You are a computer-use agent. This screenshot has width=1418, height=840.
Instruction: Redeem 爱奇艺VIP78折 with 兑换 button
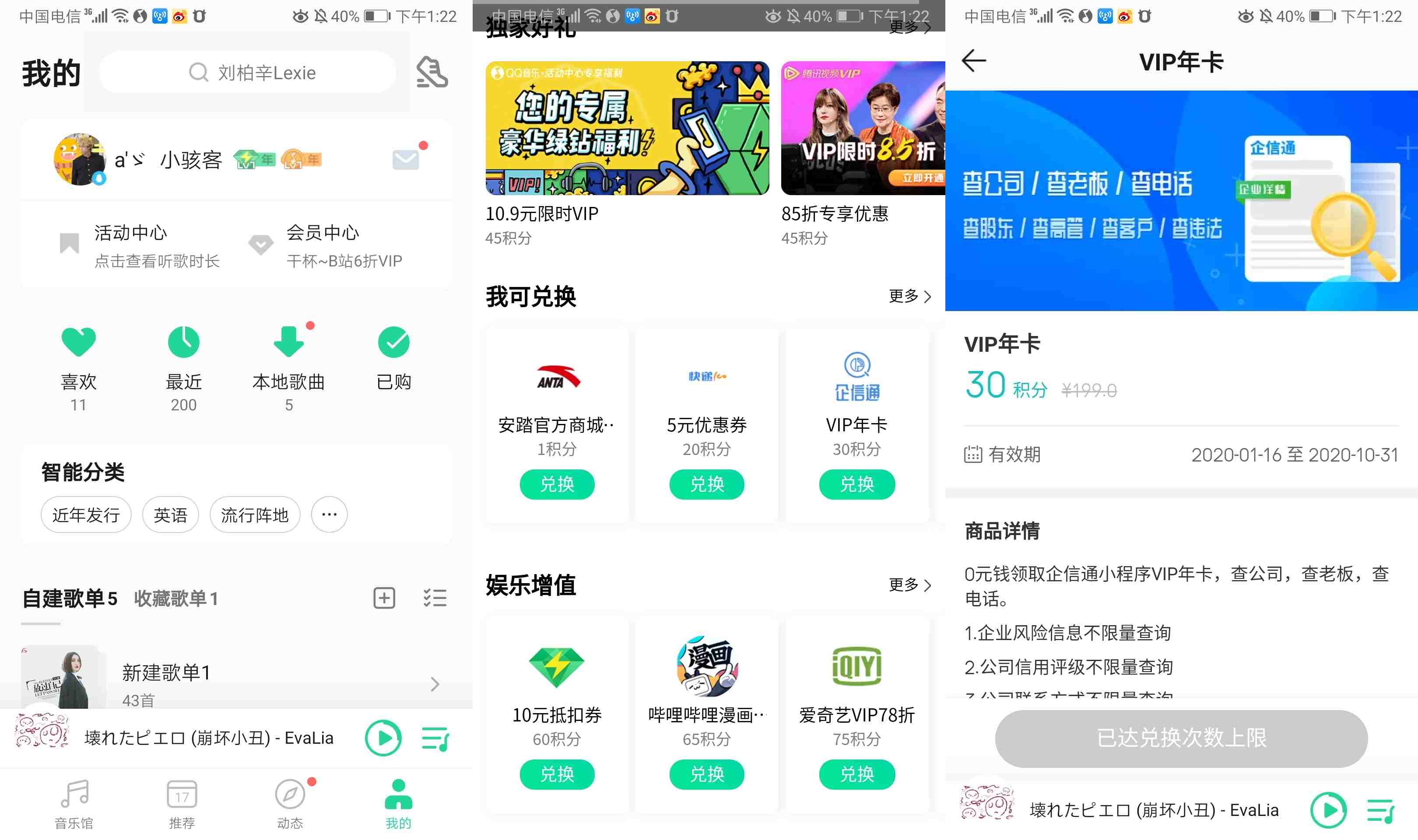pos(856,774)
